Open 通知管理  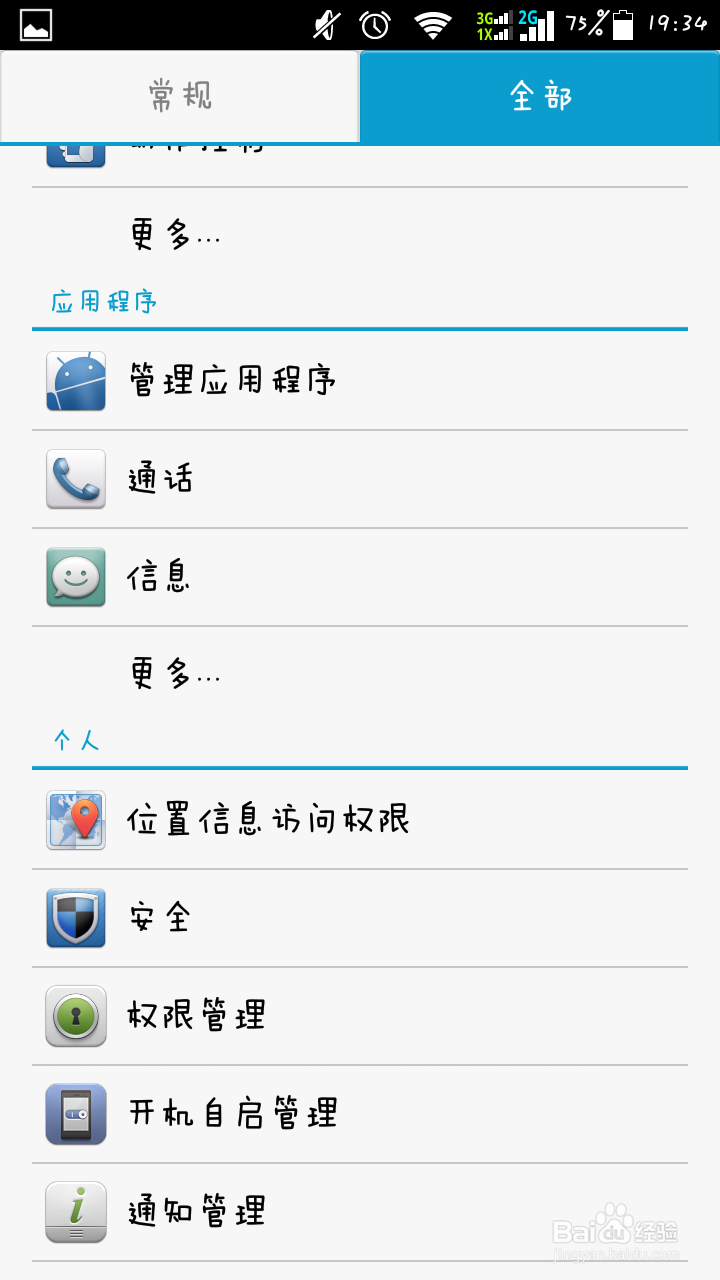(360, 1212)
